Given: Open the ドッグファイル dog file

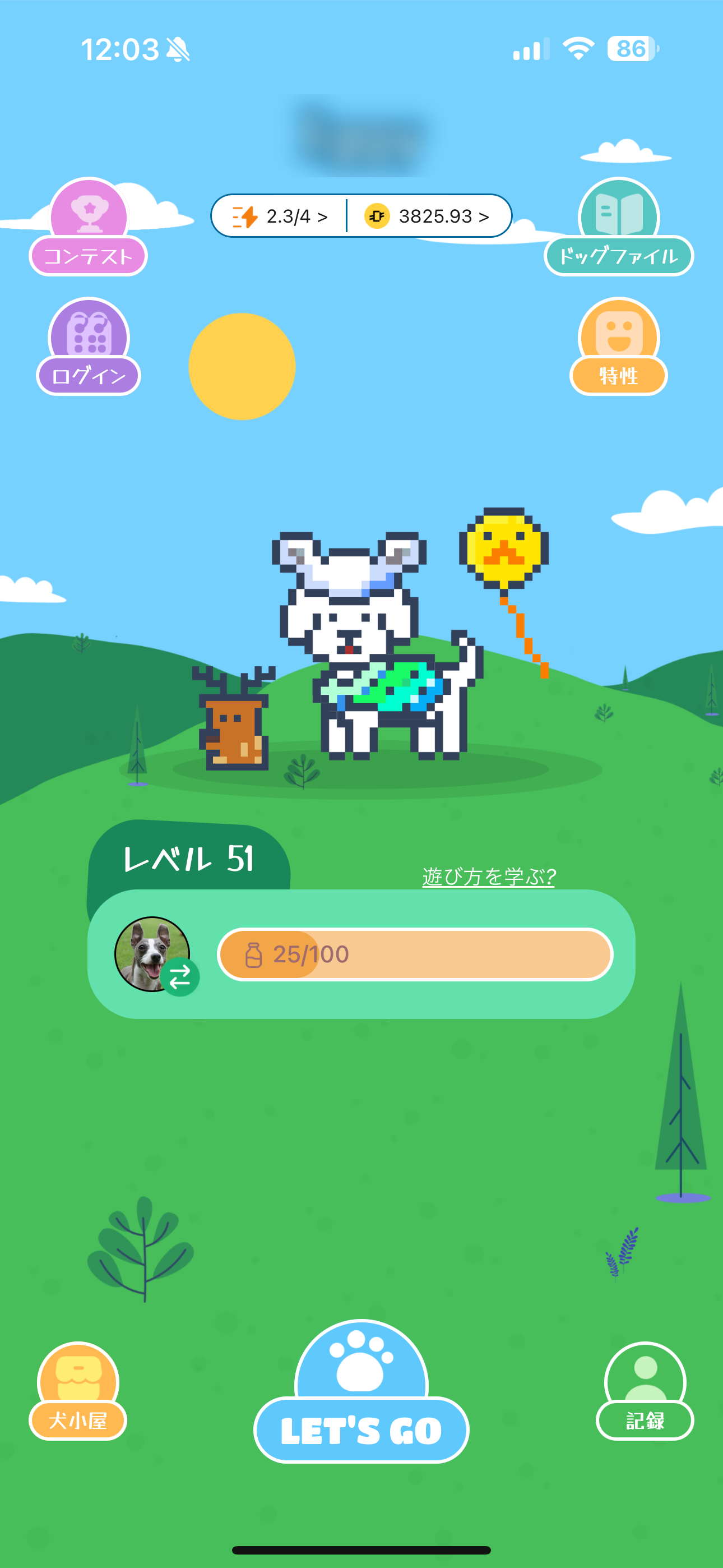Looking at the screenshot, I should (x=618, y=228).
